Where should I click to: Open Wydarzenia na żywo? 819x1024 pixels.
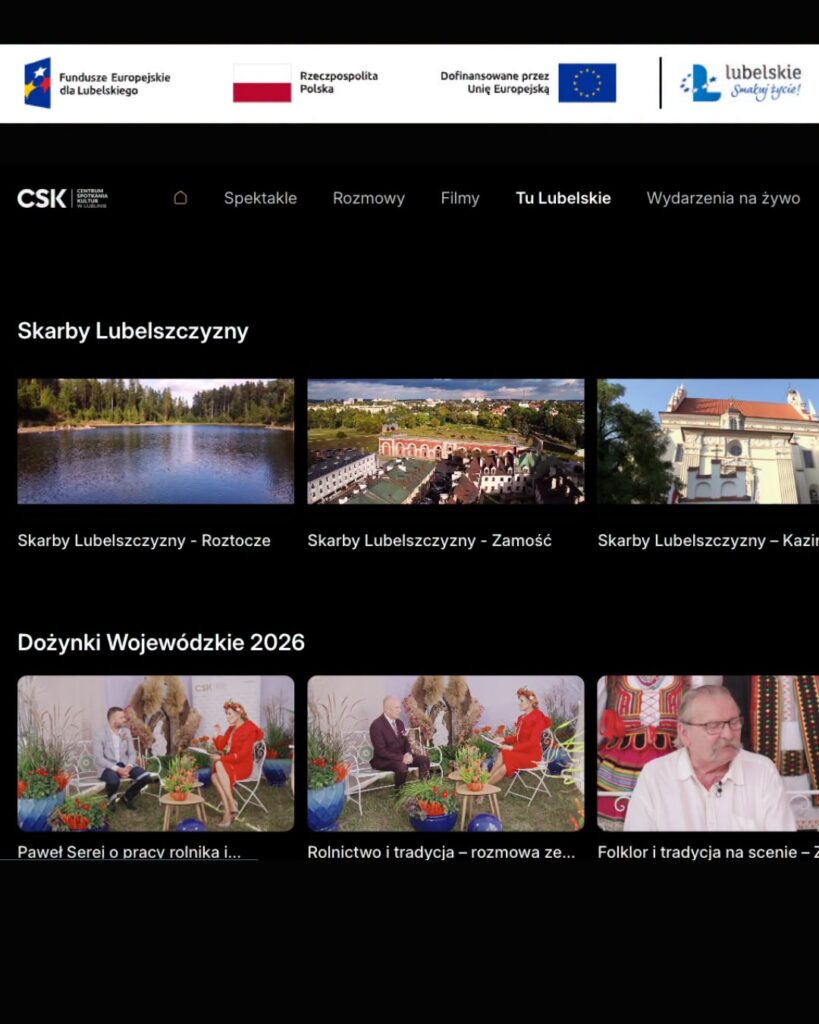(723, 199)
